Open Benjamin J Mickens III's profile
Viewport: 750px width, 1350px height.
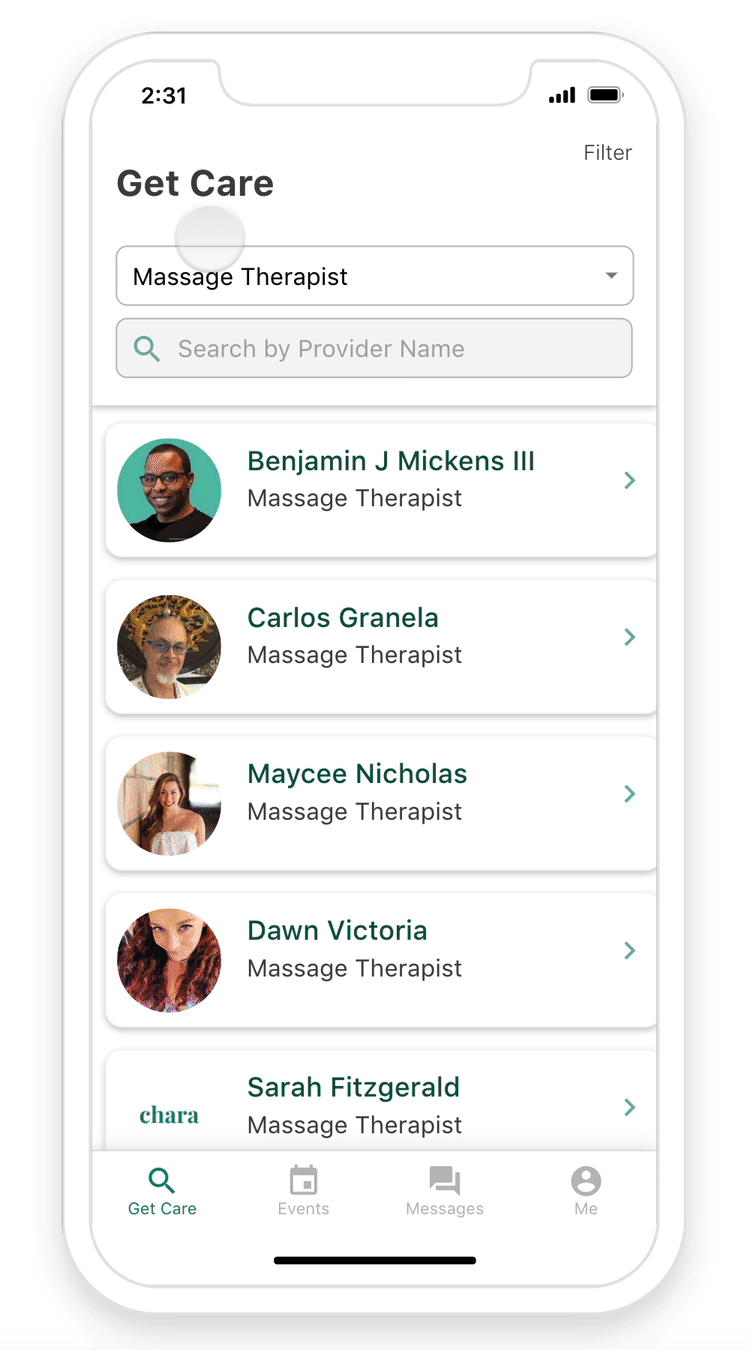point(380,480)
